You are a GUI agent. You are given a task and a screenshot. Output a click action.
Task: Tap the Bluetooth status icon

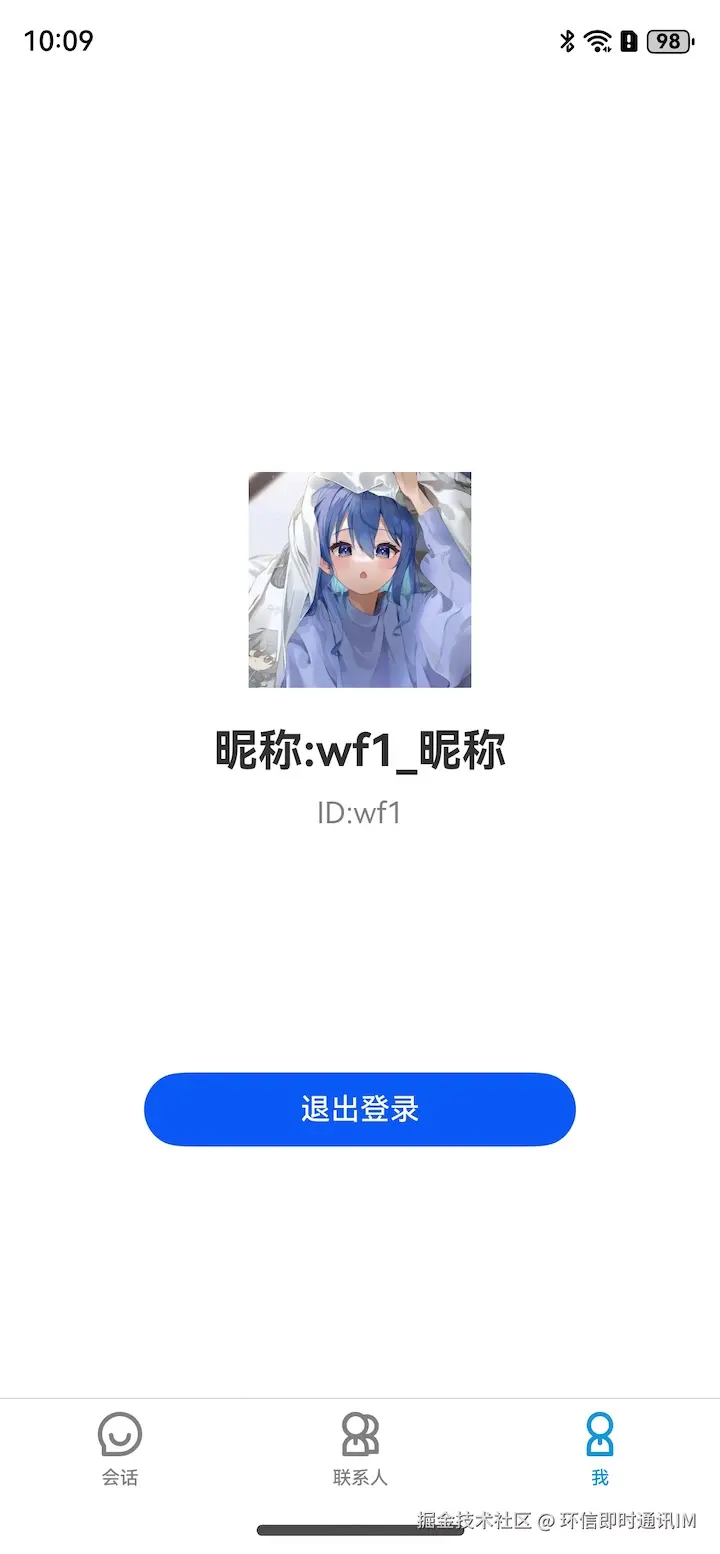pos(566,41)
